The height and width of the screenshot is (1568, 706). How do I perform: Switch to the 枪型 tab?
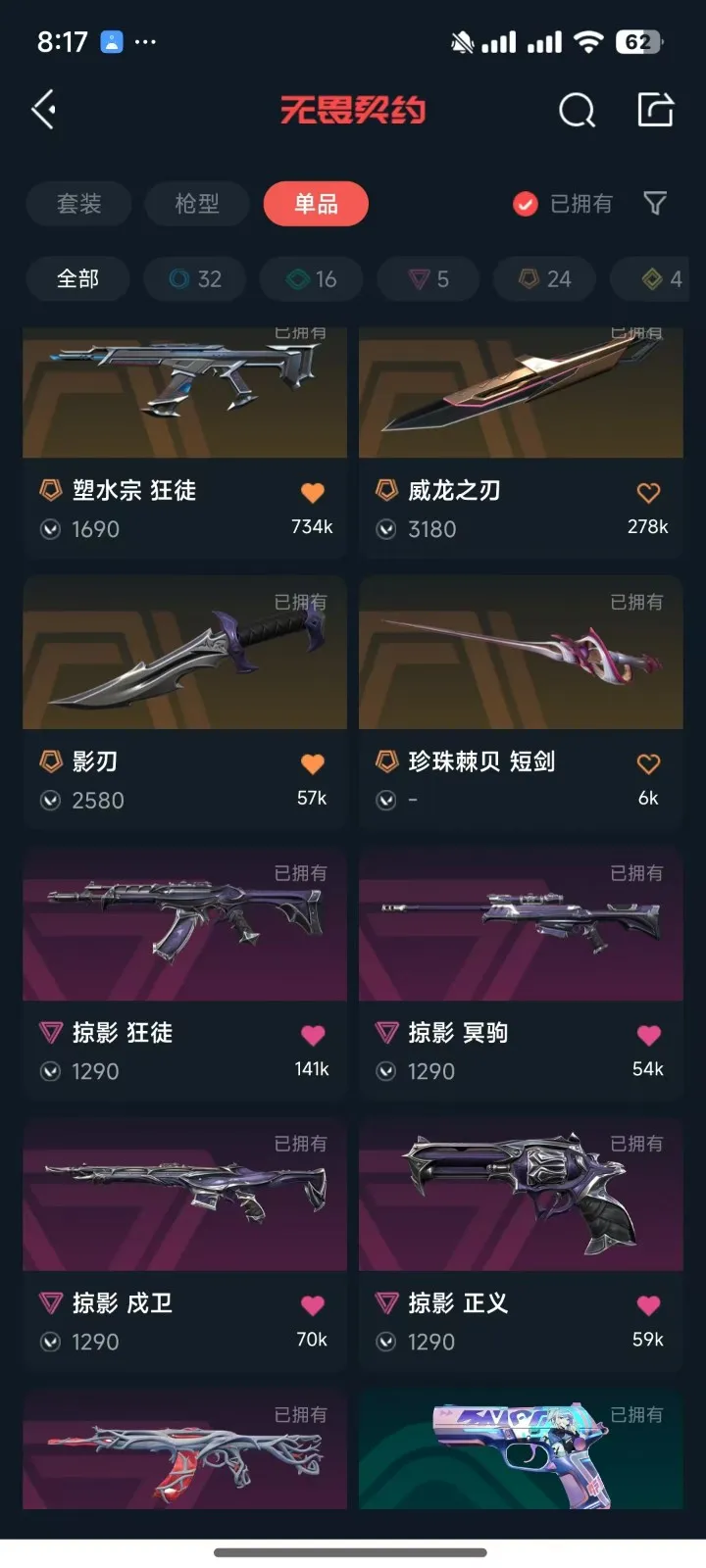pyautogui.click(x=197, y=204)
